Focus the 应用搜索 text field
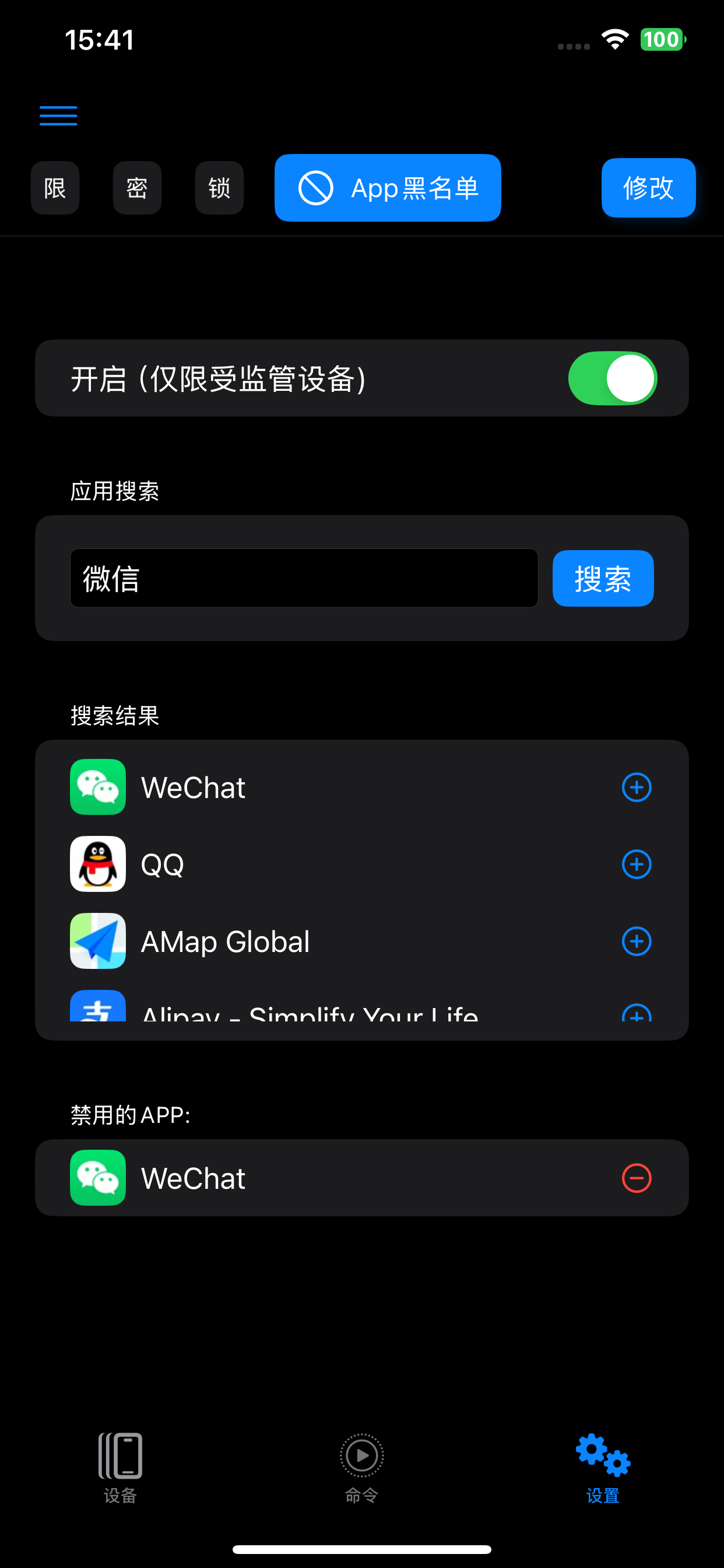Image resolution: width=724 pixels, height=1568 pixels. [304, 577]
